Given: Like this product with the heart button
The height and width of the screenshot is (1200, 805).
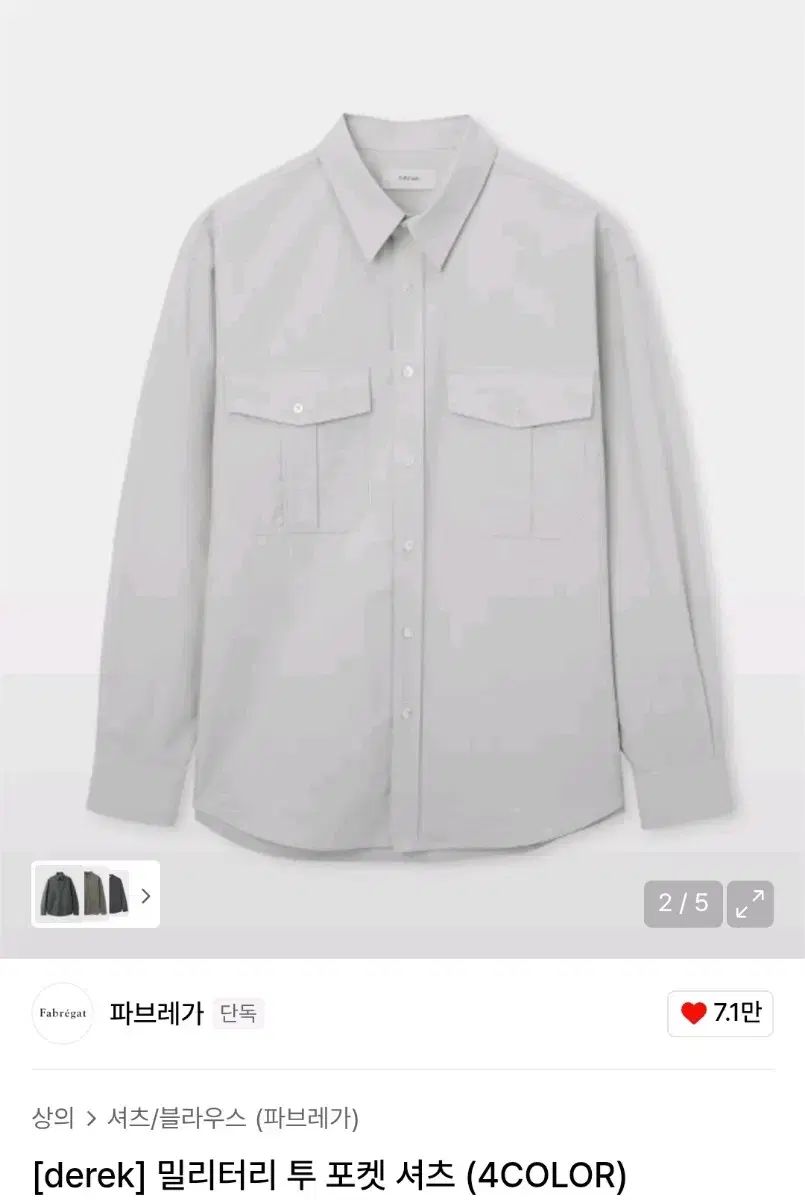Looking at the screenshot, I should (720, 1014).
